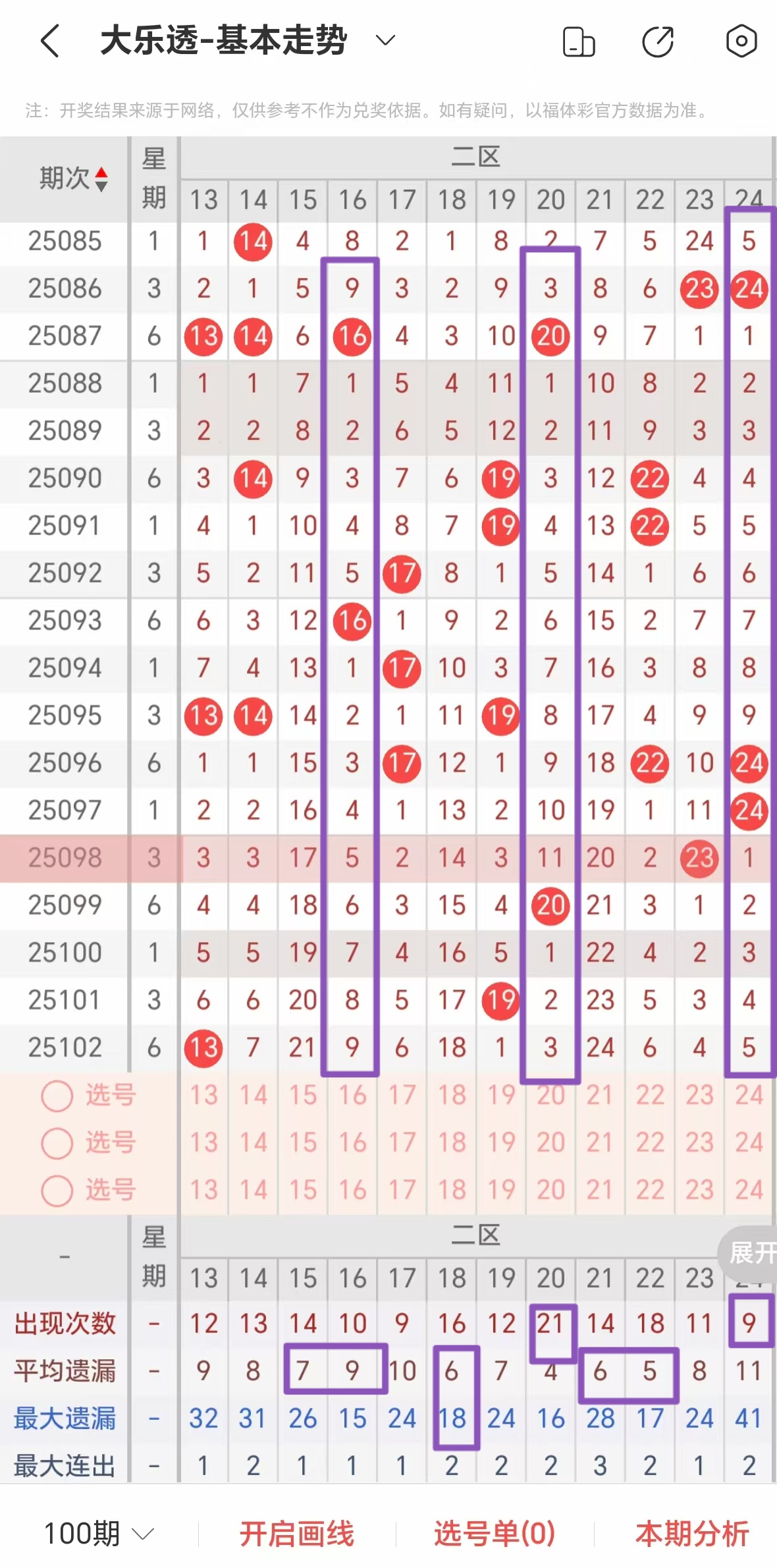
Task: Select the third 选号 radio circle
Action: (x=57, y=1190)
